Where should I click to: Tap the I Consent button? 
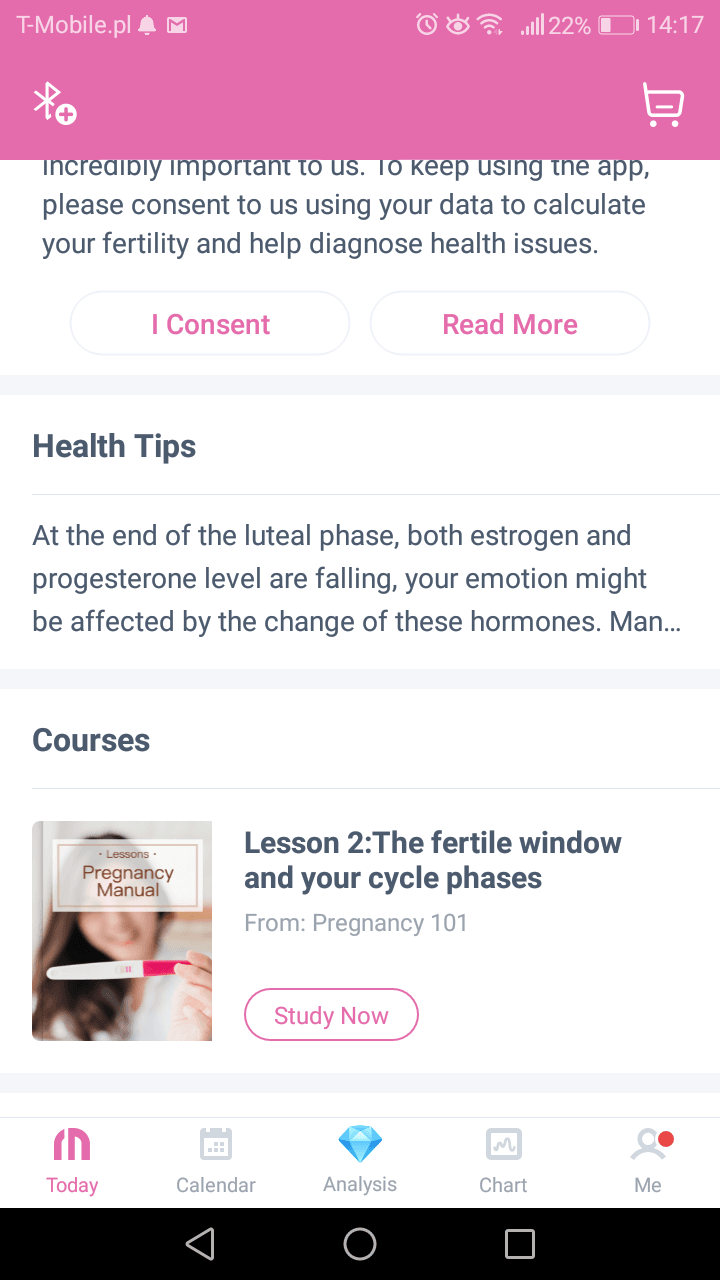(210, 324)
